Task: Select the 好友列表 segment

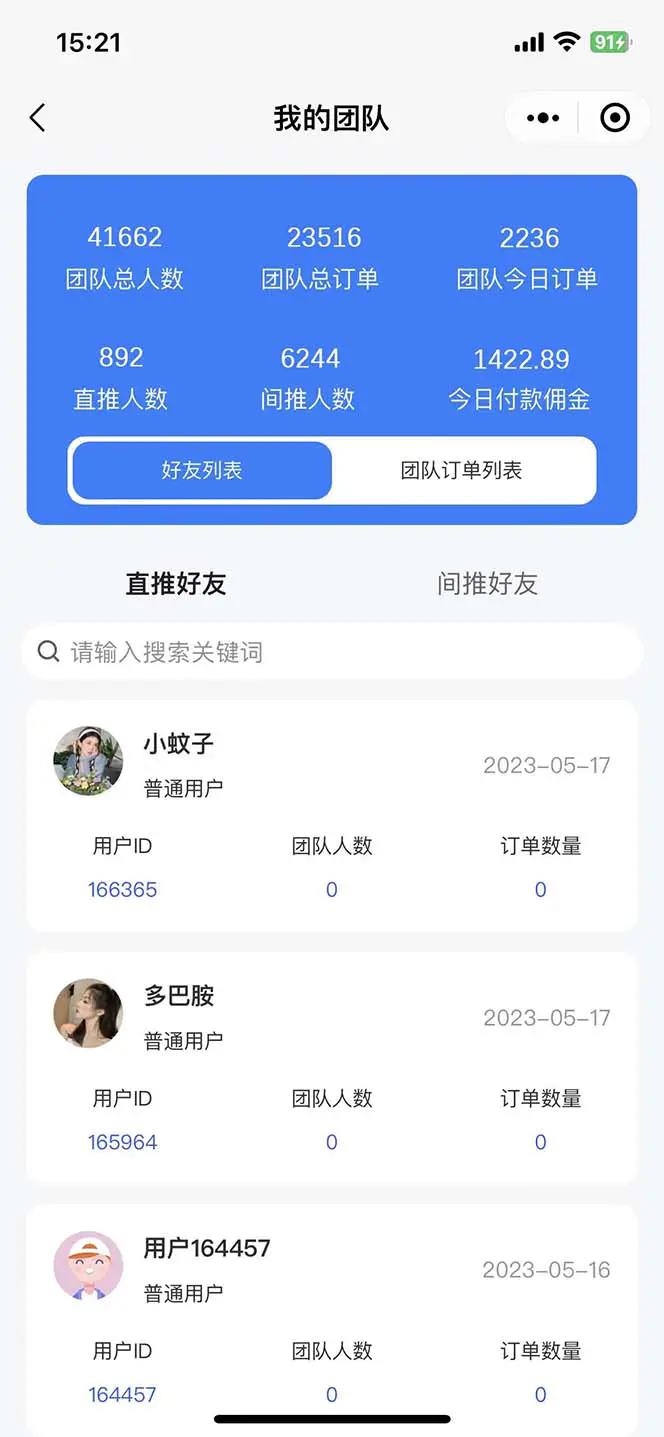Action: coord(202,470)
